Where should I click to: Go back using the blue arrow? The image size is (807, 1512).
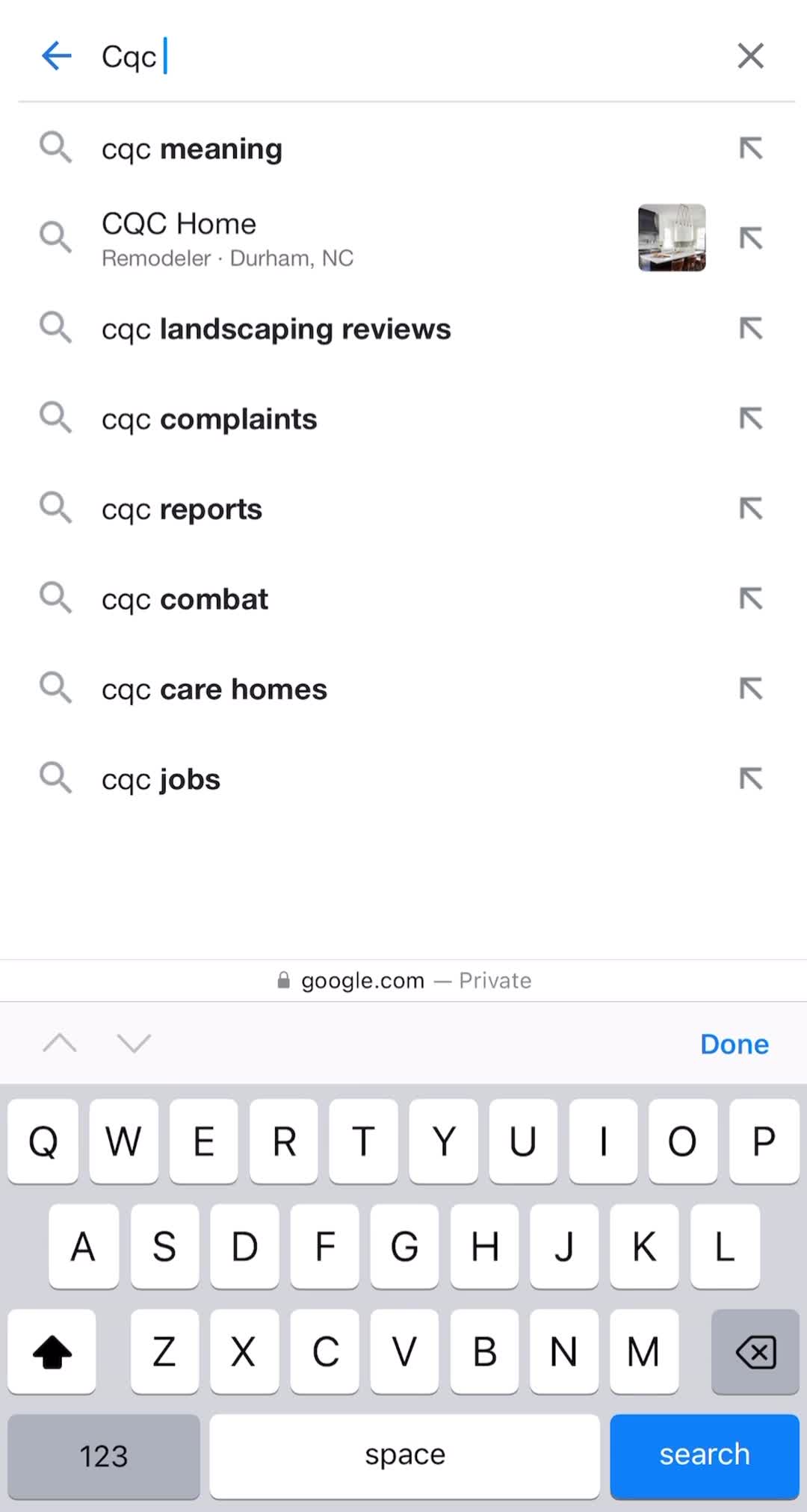(56, 56)
